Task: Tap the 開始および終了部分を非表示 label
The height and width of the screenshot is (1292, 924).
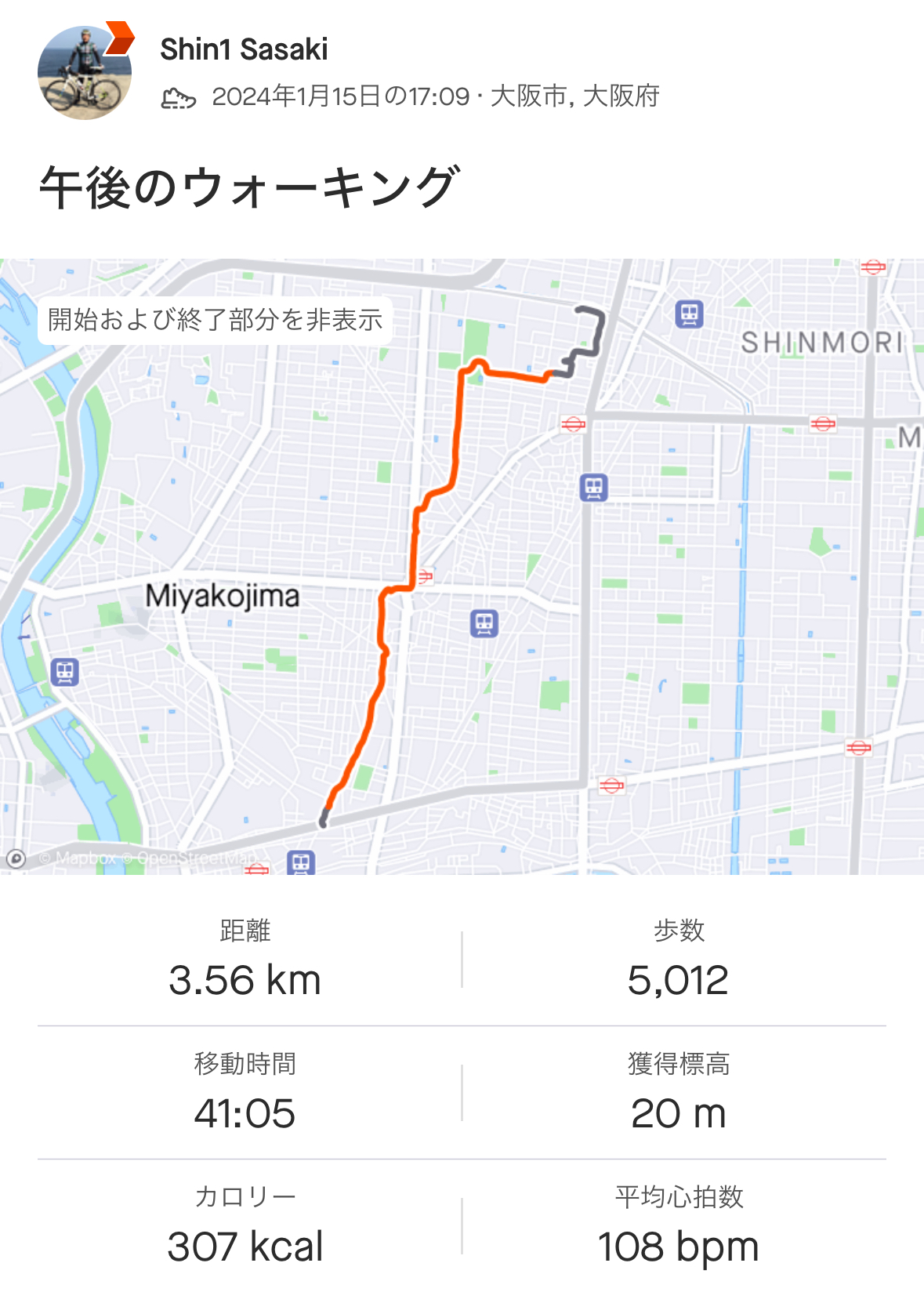Action: tap(215, 320)
